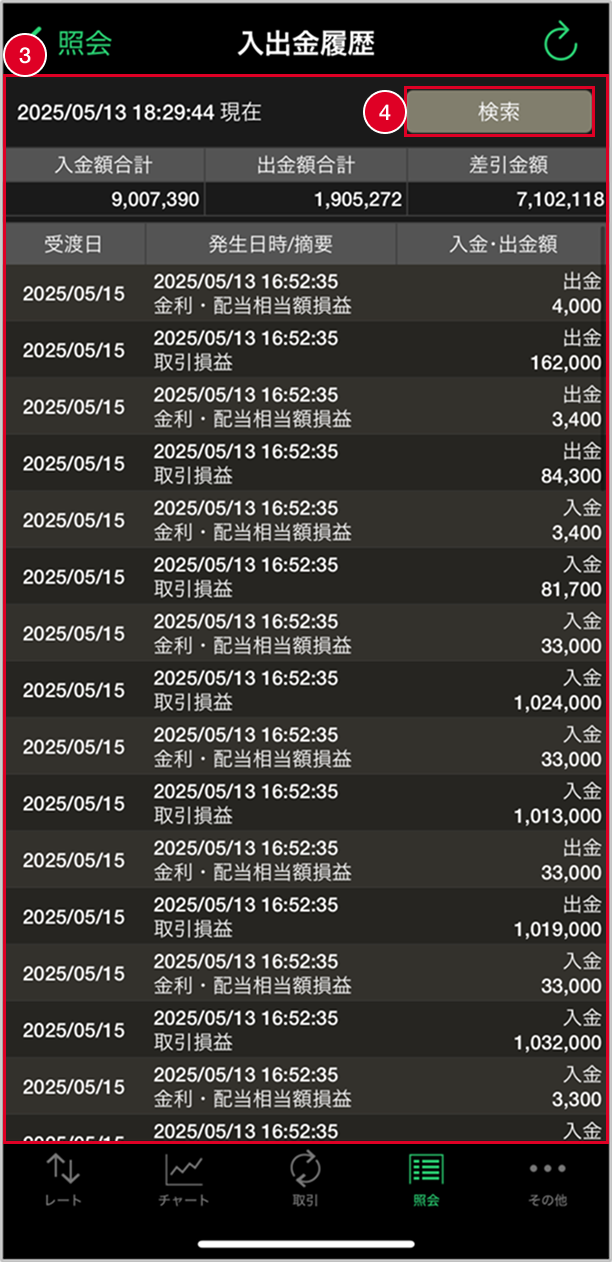Select the 照会 tab
This screenshot has height=1262, width=612.
(x=426, y=1181)
